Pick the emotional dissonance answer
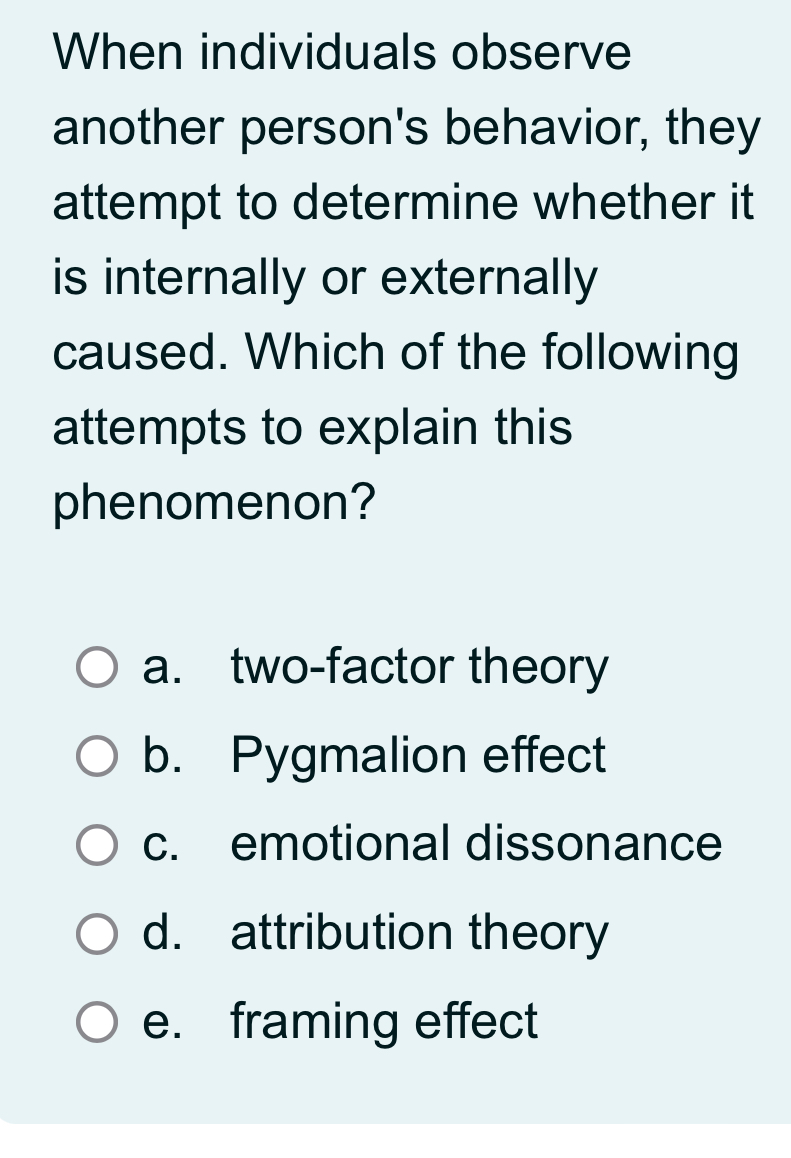 pyautogui.click(x=97, y=845)
